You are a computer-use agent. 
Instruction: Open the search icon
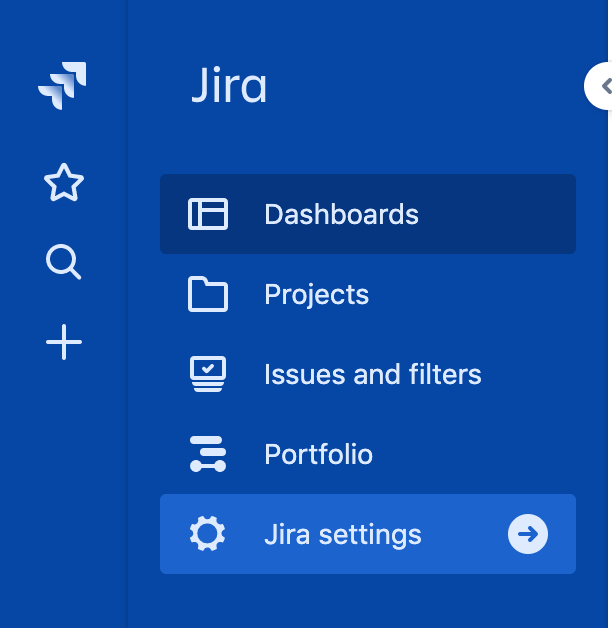[x=64, y=263]
